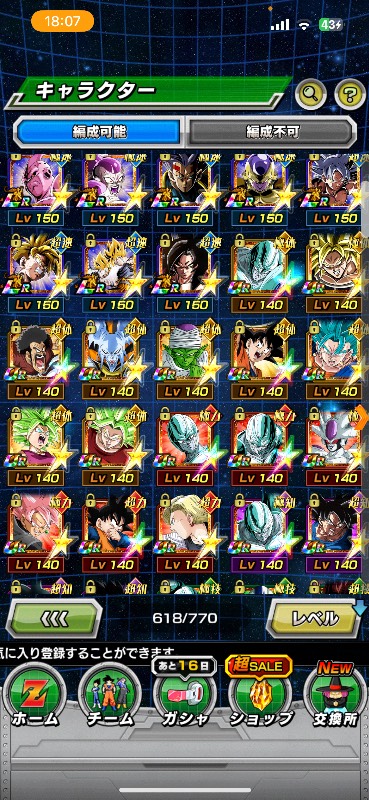Open the チーム menu

(x=110, y=696)
